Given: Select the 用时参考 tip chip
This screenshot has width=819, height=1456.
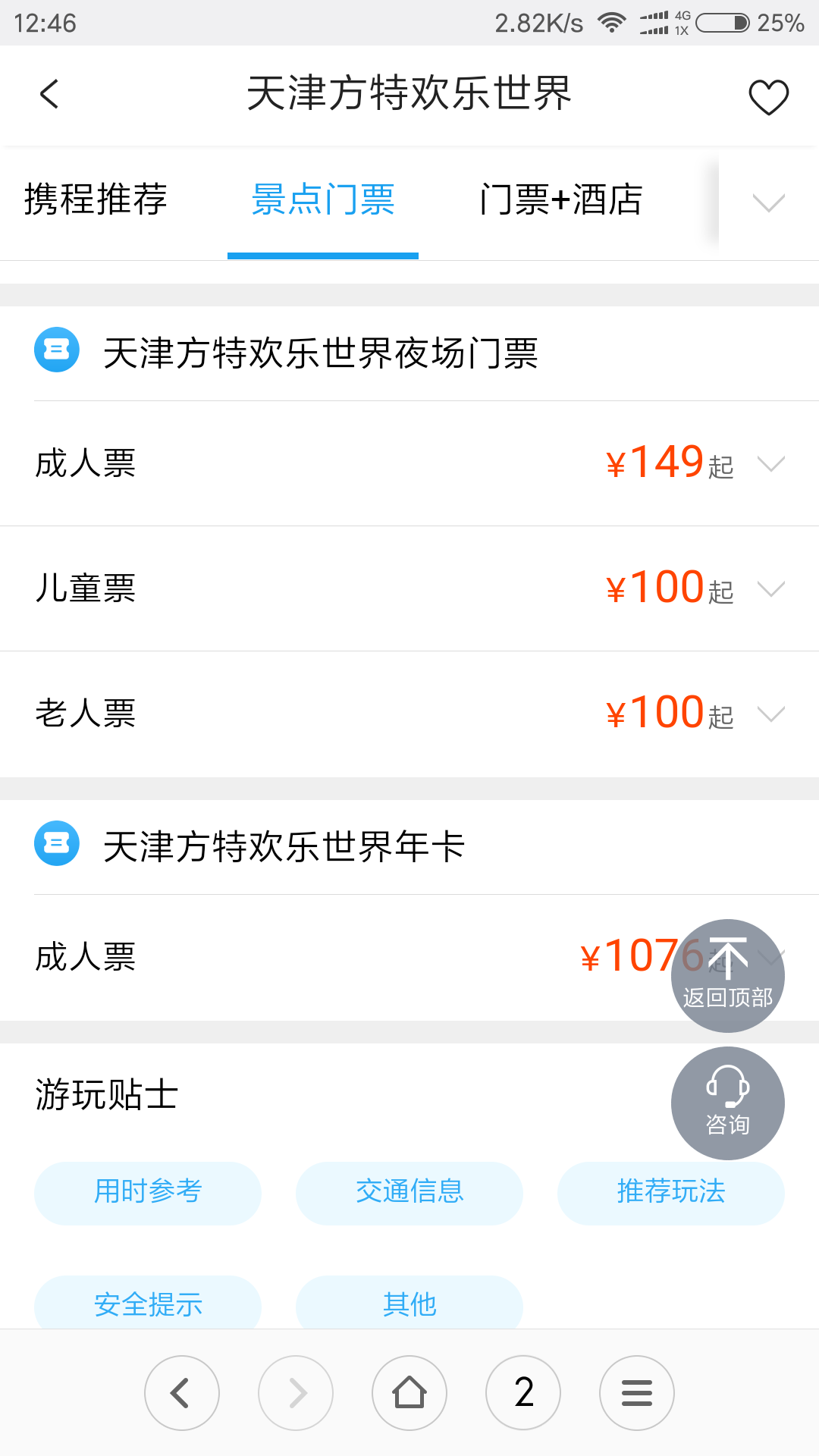Looking at the screenshot, I should 148,1193.
